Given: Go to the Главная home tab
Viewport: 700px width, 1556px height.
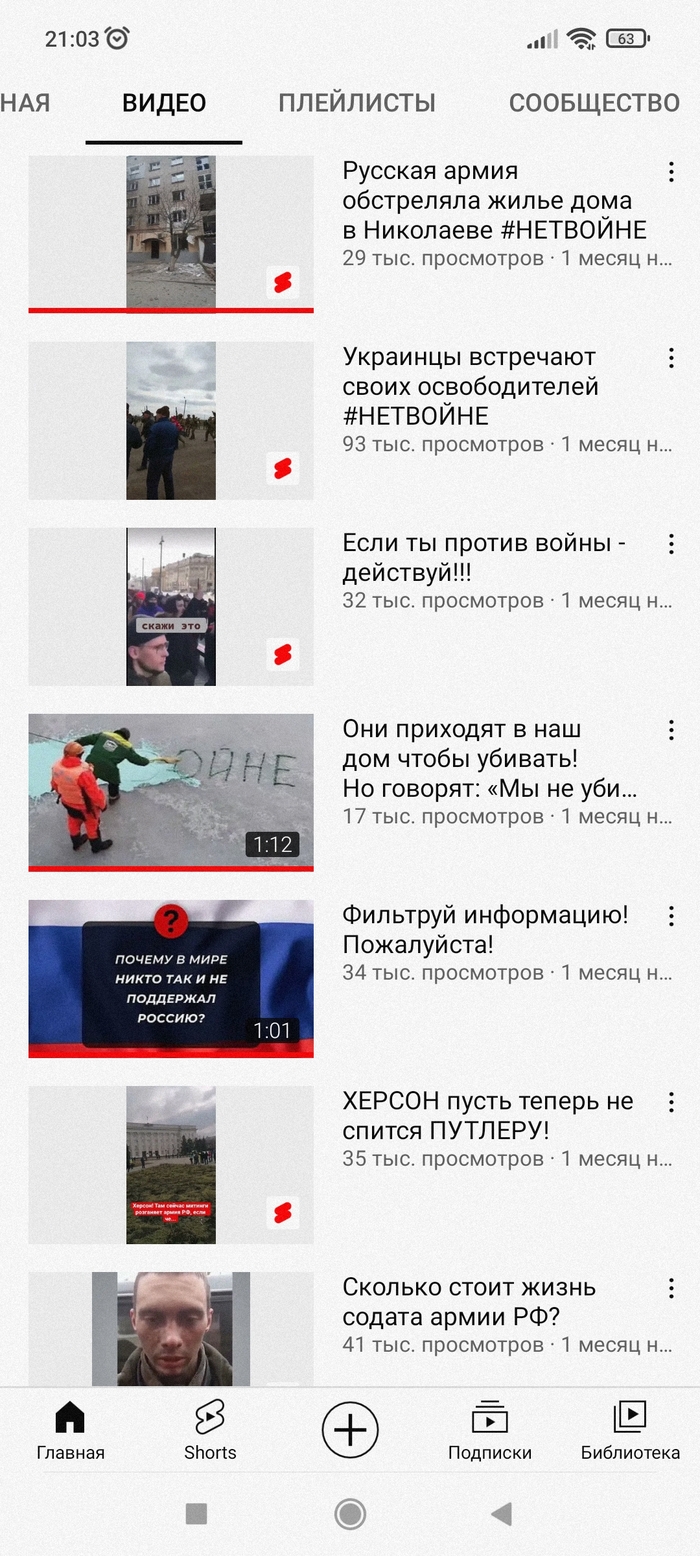Looking at the screenshot, I should [x=70, y=1430].
